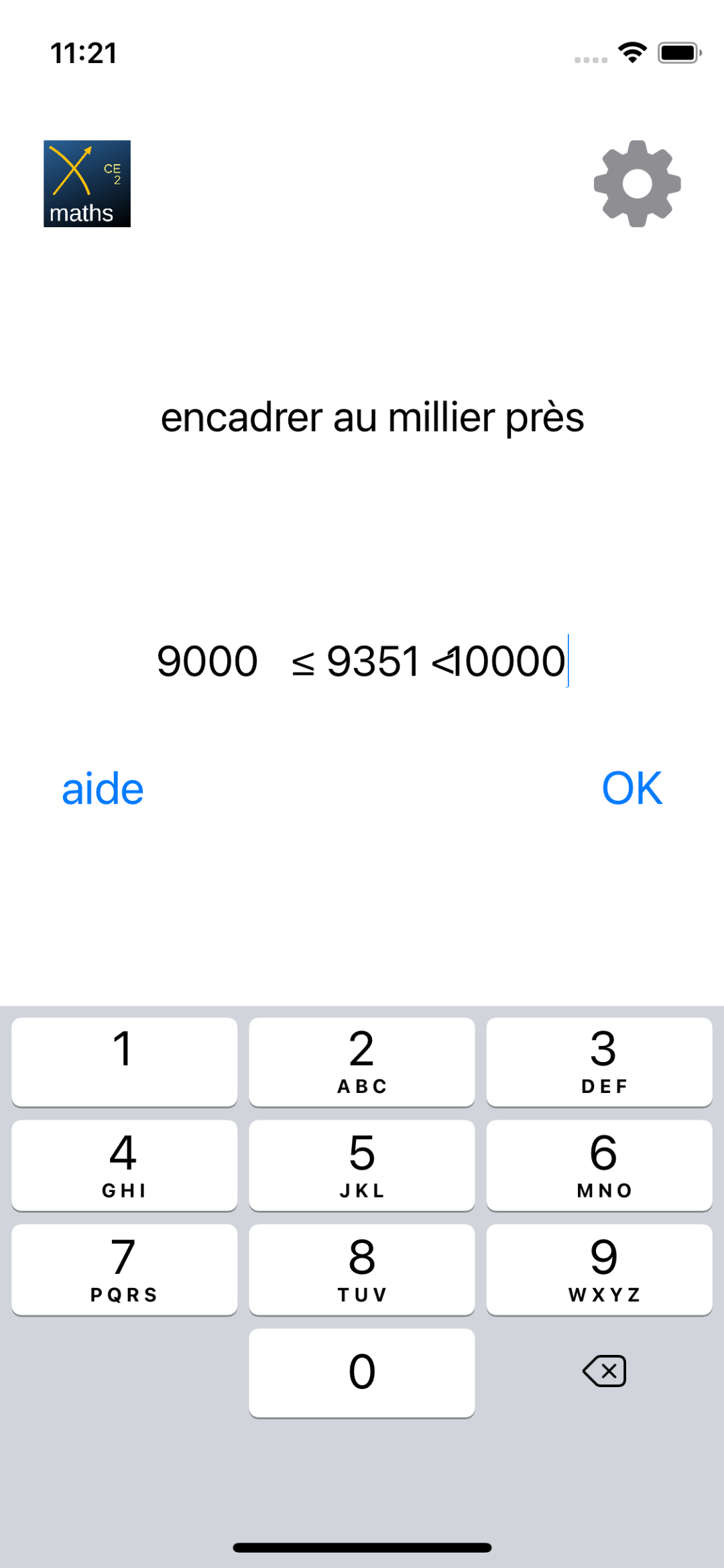
Task: Enter digit 4 on the keypad
Action: (124, 1165)
